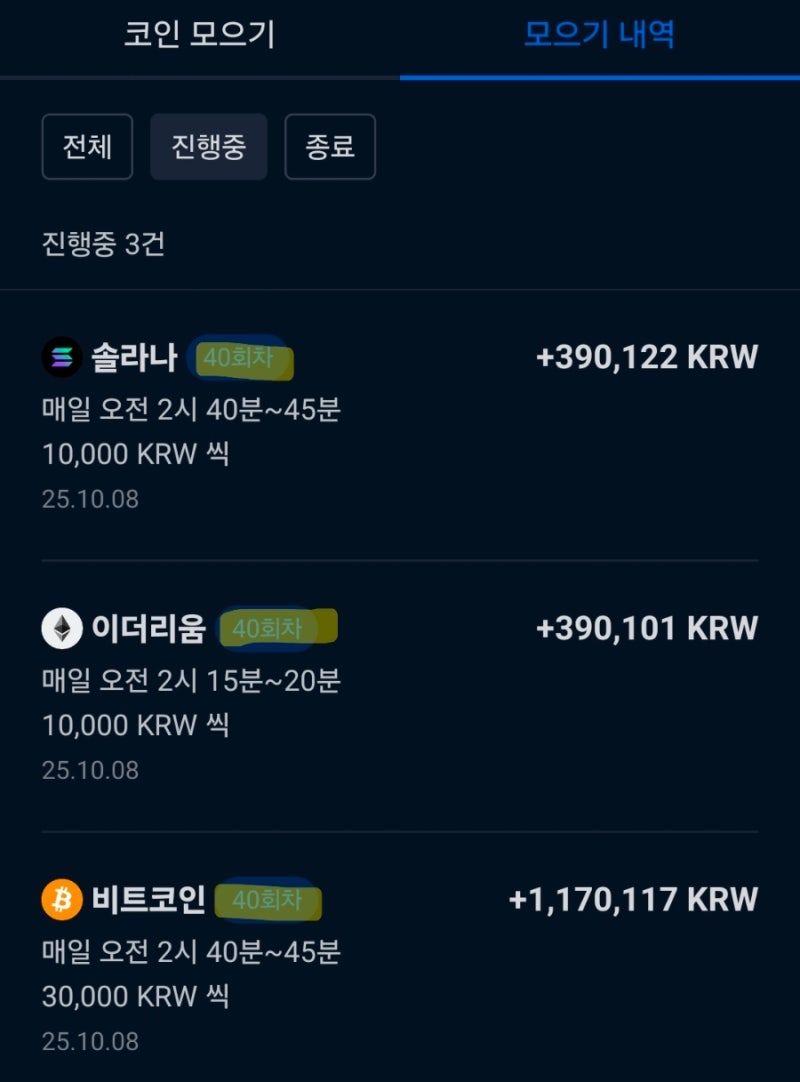
Task: Select the 전체 filter
Action: pyautogui.click(x=87, y=146)
